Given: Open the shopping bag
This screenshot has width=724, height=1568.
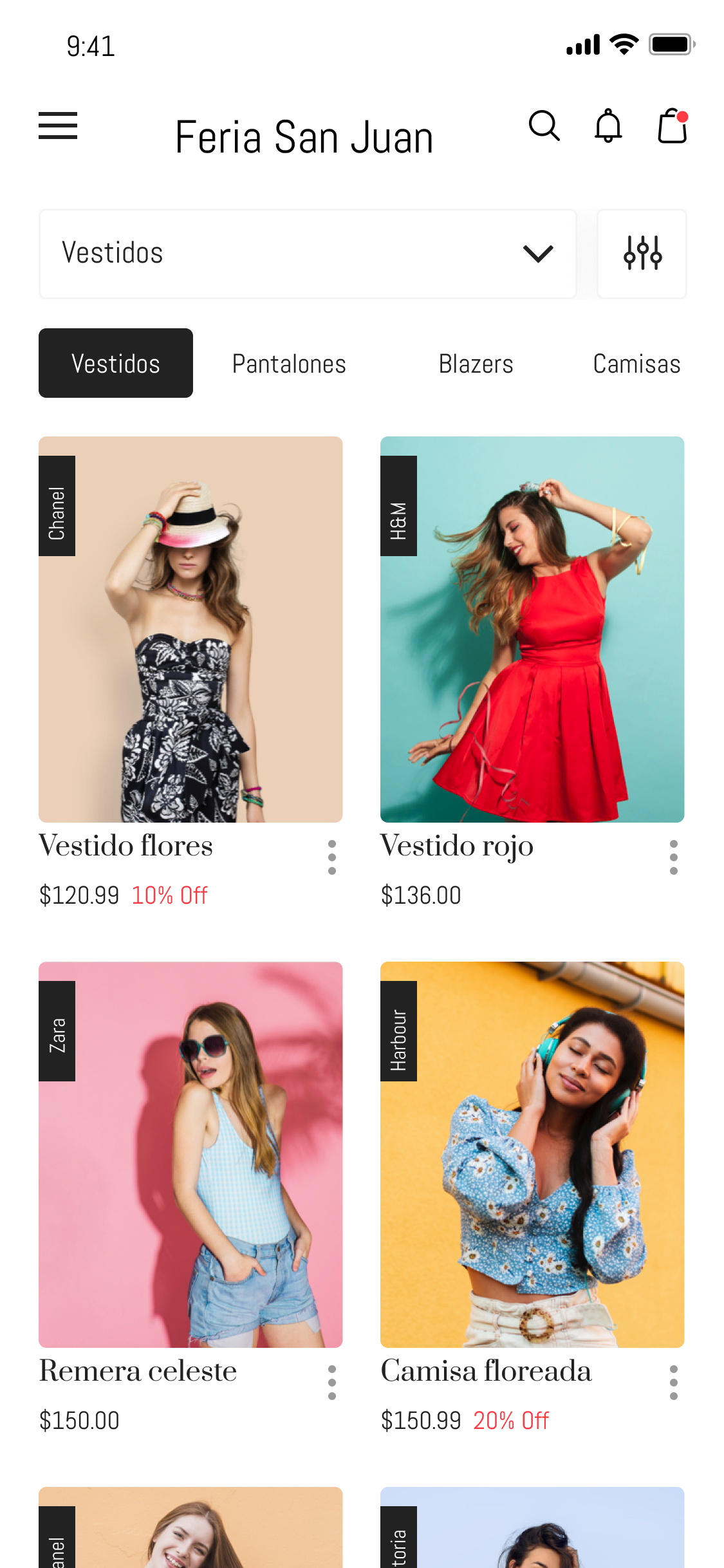Looking at the screenshot, I should tap(673, 126).
